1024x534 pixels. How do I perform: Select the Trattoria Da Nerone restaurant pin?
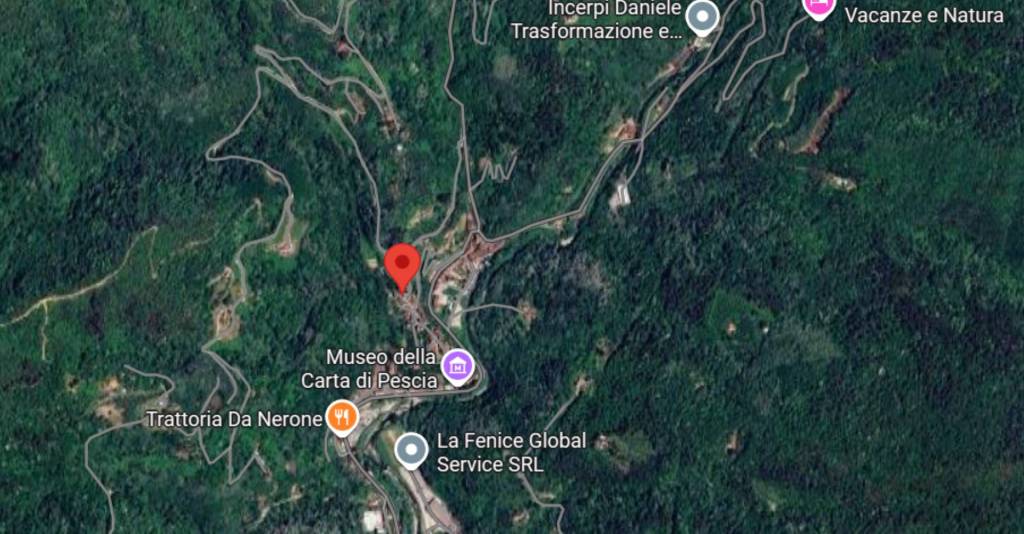click(x=341, y=417)
